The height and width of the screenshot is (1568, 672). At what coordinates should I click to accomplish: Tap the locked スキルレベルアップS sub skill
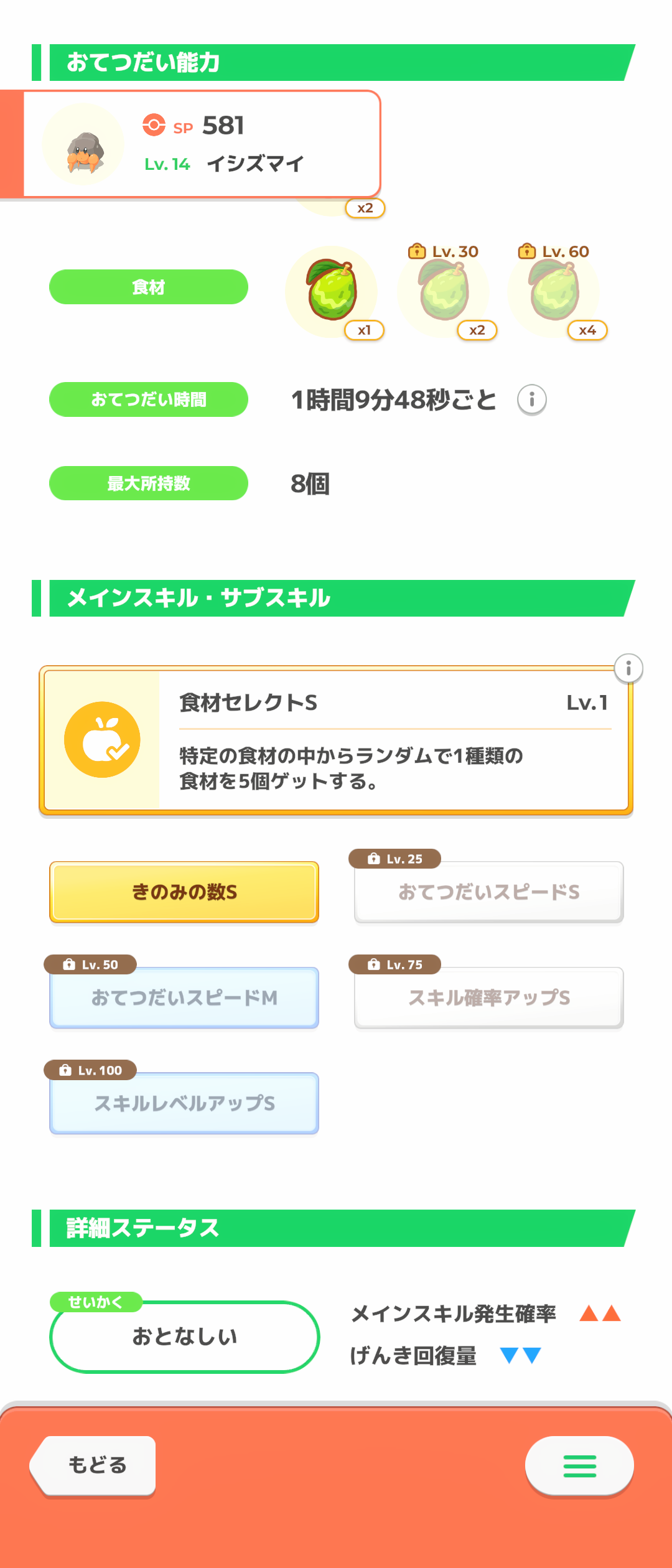184,1104
